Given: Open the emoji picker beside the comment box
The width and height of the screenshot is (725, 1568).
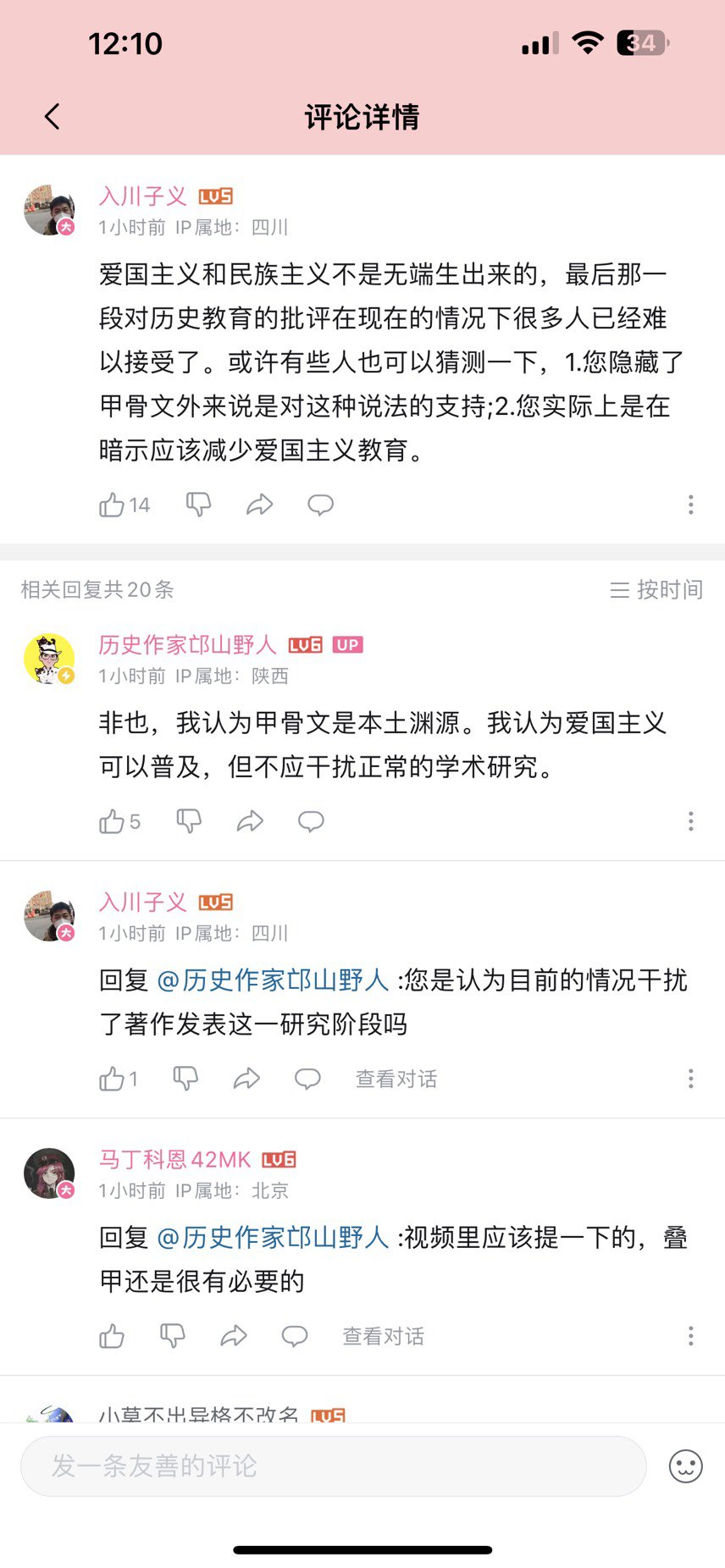Looking at the screenshot, I should [x=685, y=1466].
